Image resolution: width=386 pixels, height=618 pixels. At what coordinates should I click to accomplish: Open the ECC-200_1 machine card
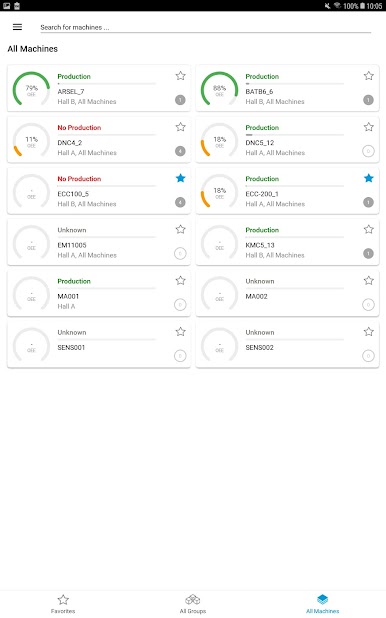pyautogui.click(x=287, y=191)
